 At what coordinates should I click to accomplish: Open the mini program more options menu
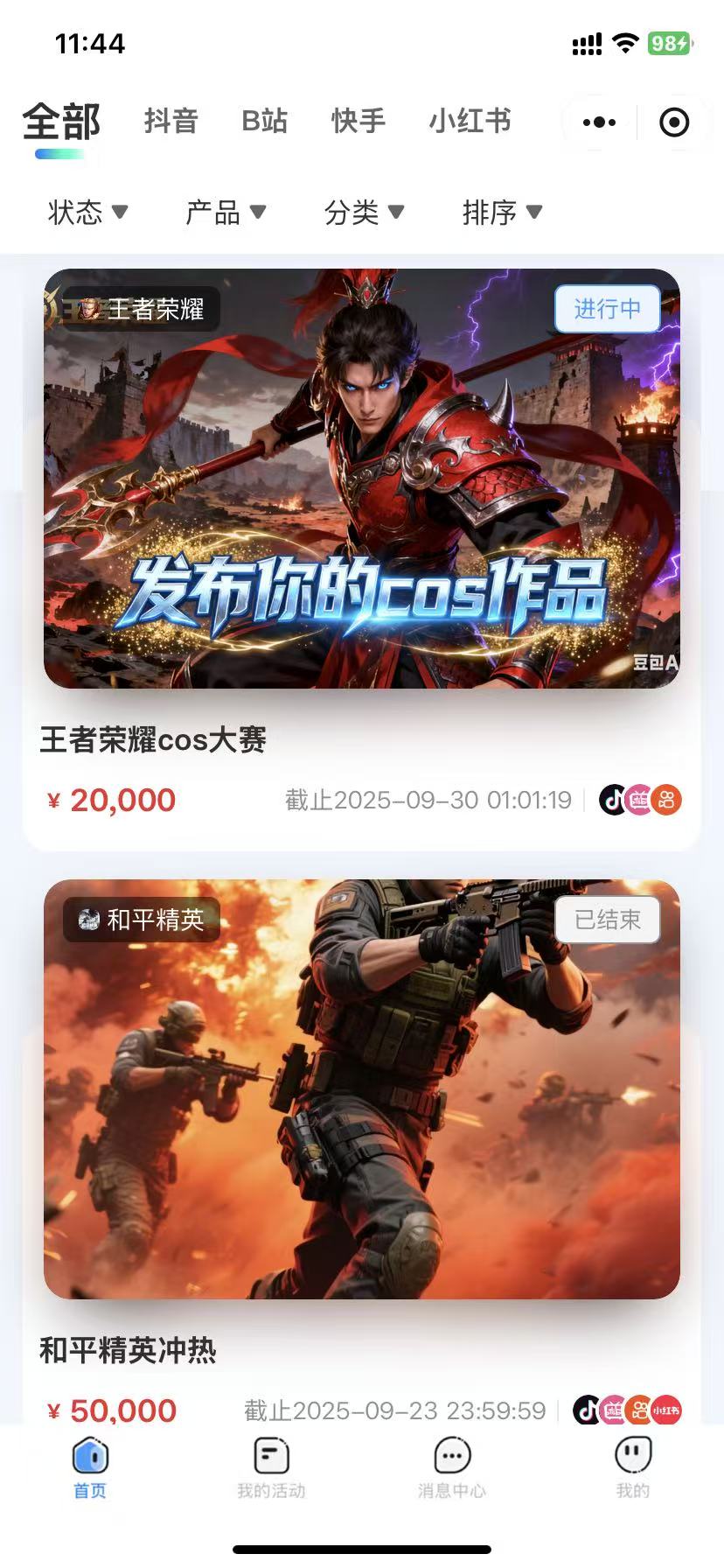tap(599, 122)
